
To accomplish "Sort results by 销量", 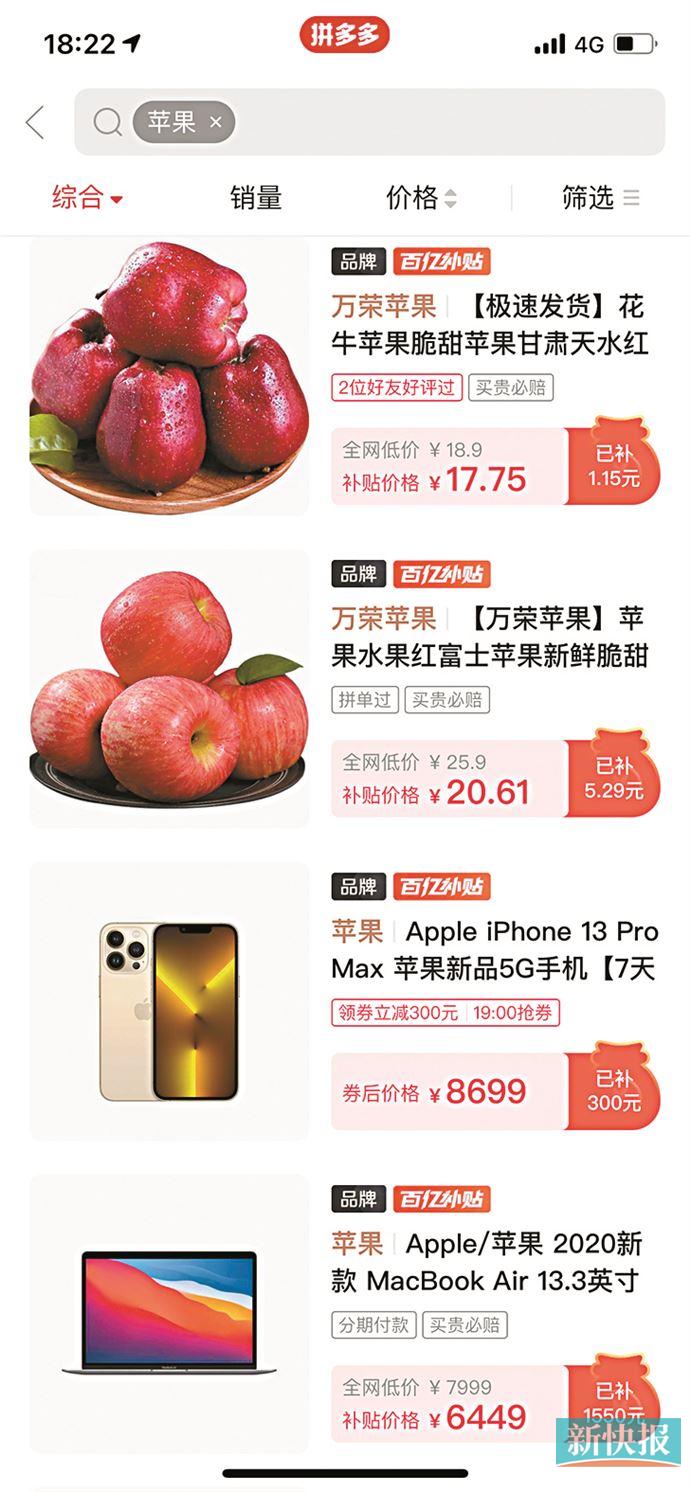I will click(x=256, y=198).
